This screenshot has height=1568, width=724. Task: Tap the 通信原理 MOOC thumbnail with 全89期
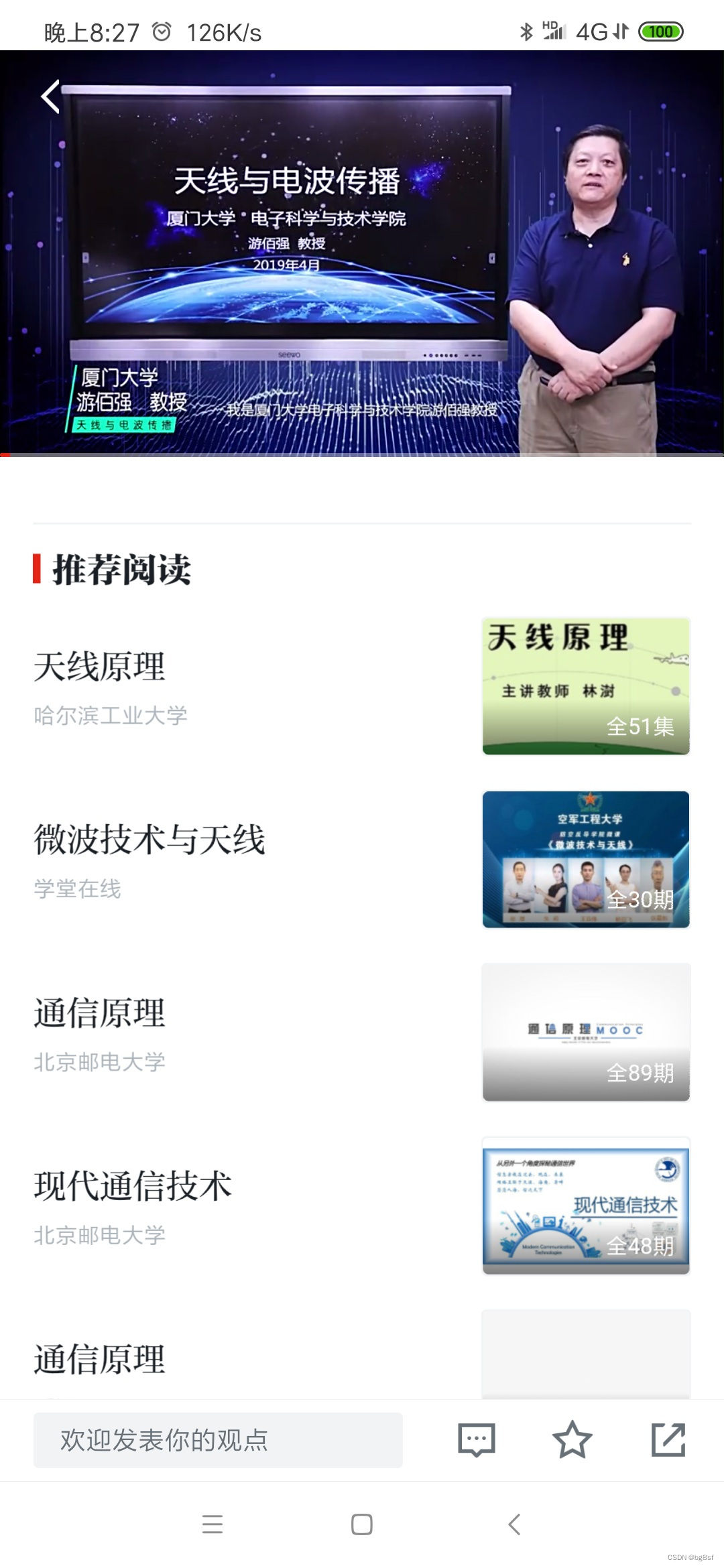click(x=585, y=1032)
